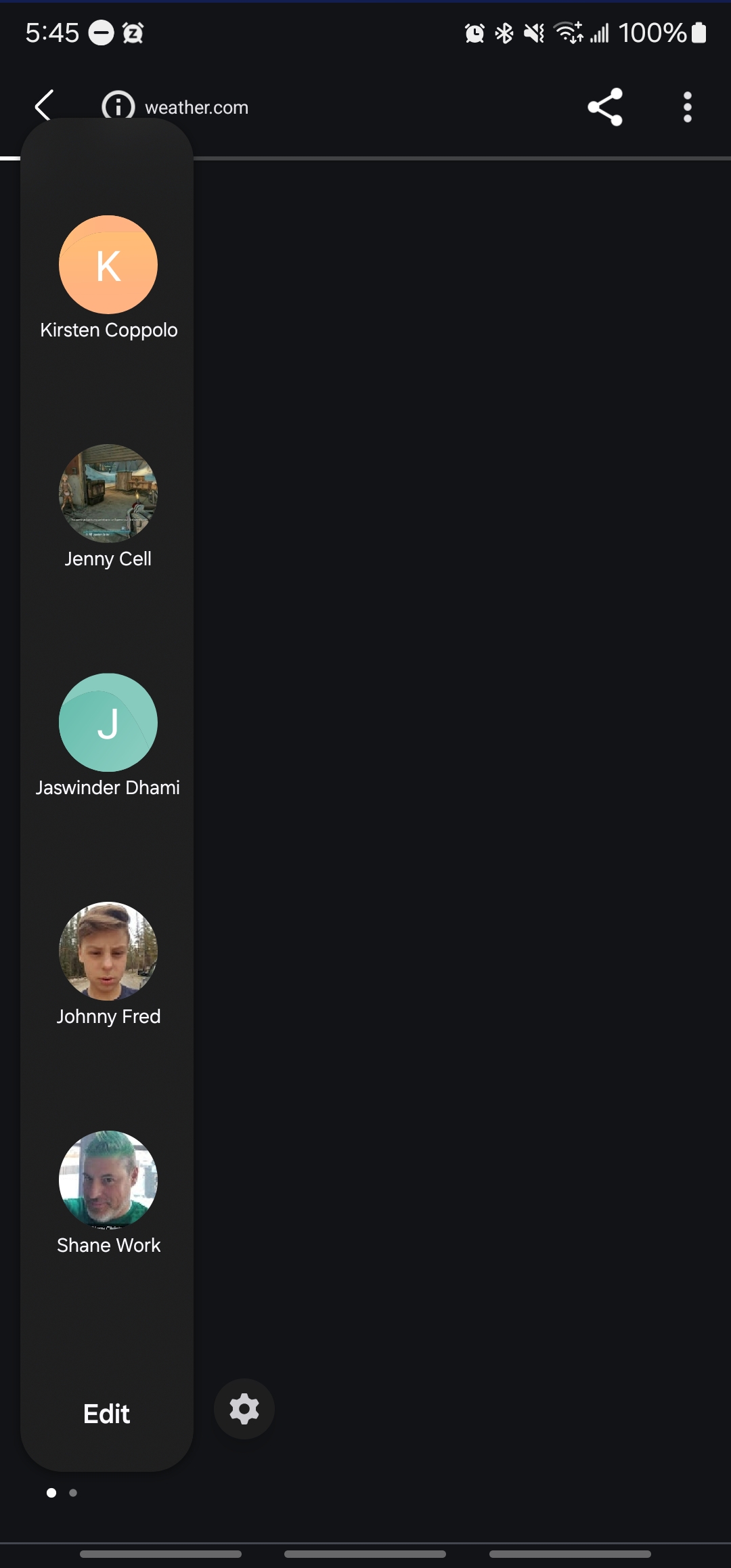Screen dimensions: 731x1568
Task: Tap Johnny Fred's contact
Action: pos(108,952)
